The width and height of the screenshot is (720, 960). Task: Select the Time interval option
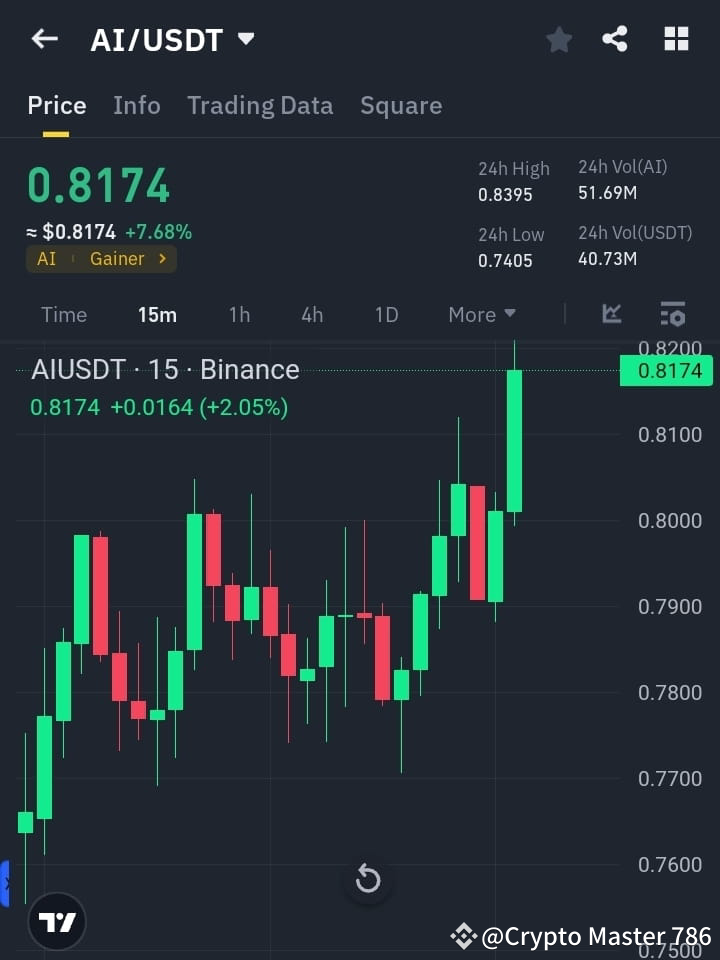click(63, 314)
